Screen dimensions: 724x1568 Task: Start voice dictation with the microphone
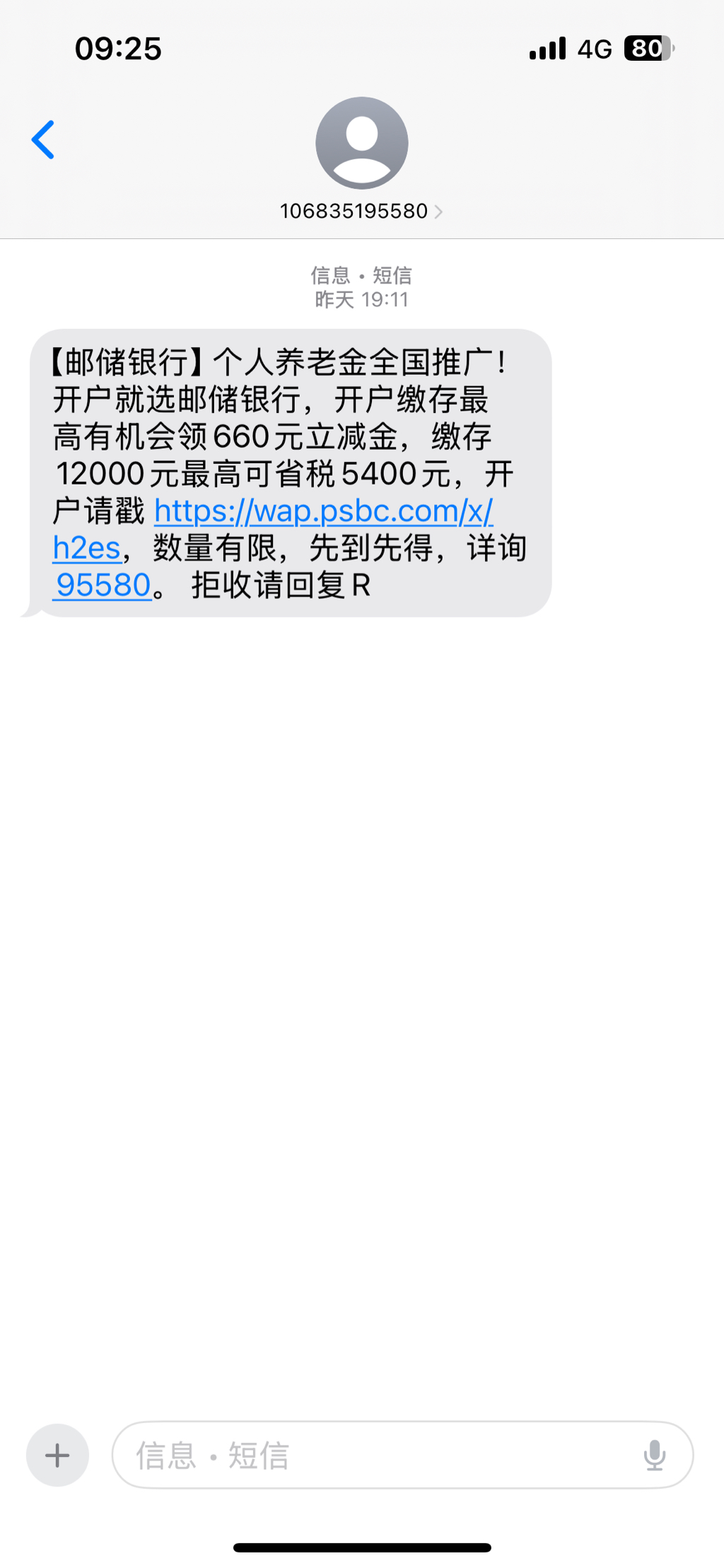(654, 1456)
